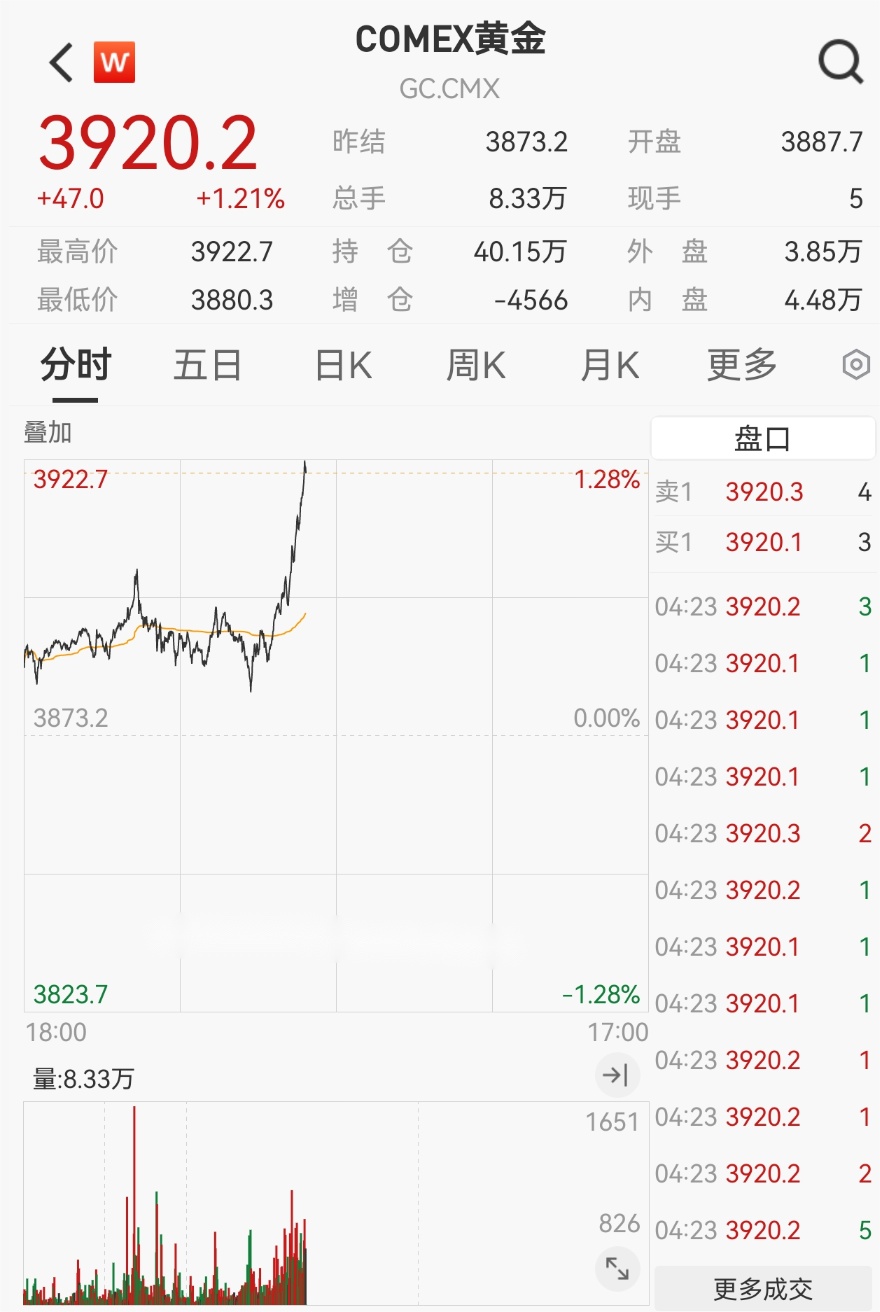Open the 更多 chart options

coord(742,366)
